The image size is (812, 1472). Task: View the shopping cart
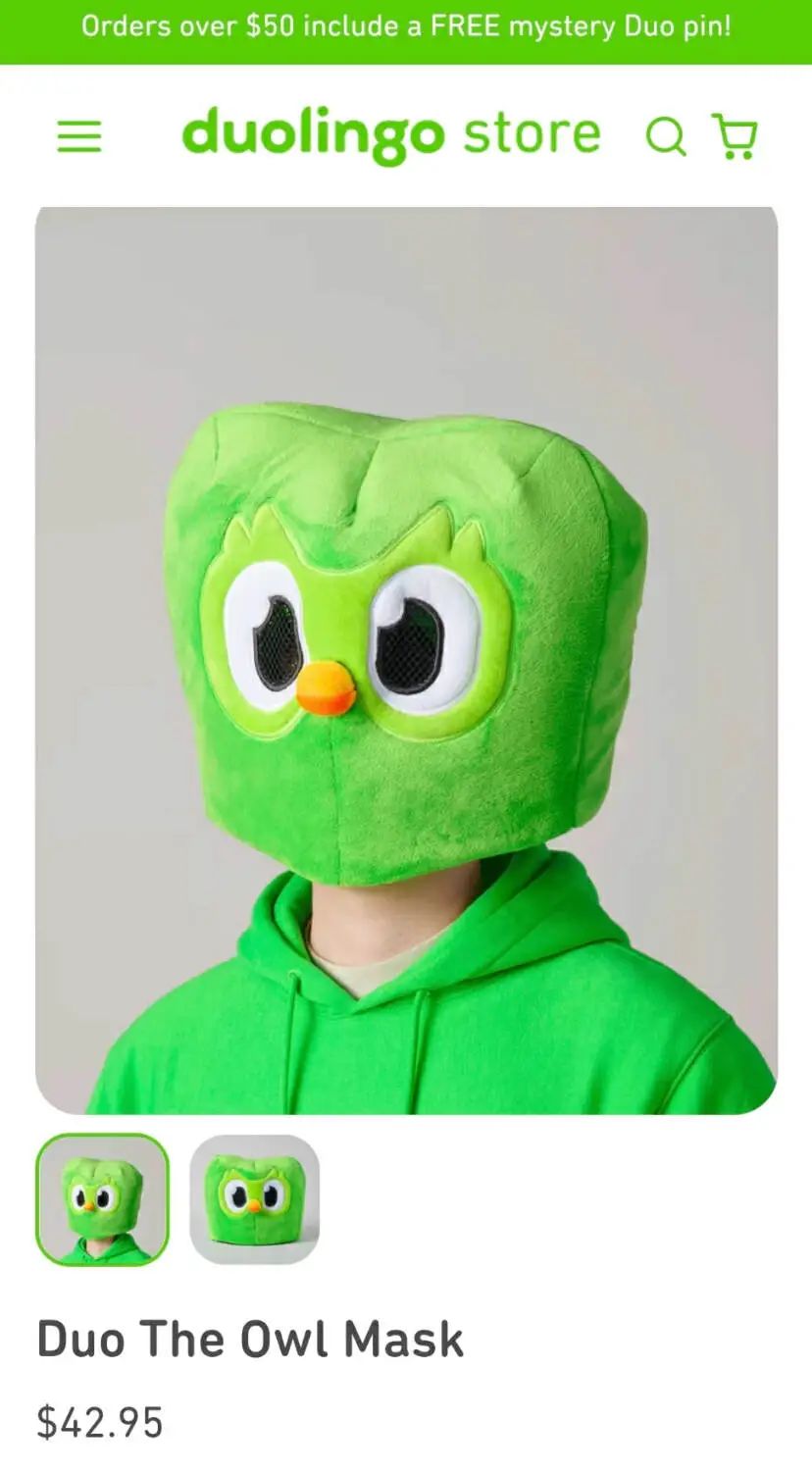(x=735, y=136)
